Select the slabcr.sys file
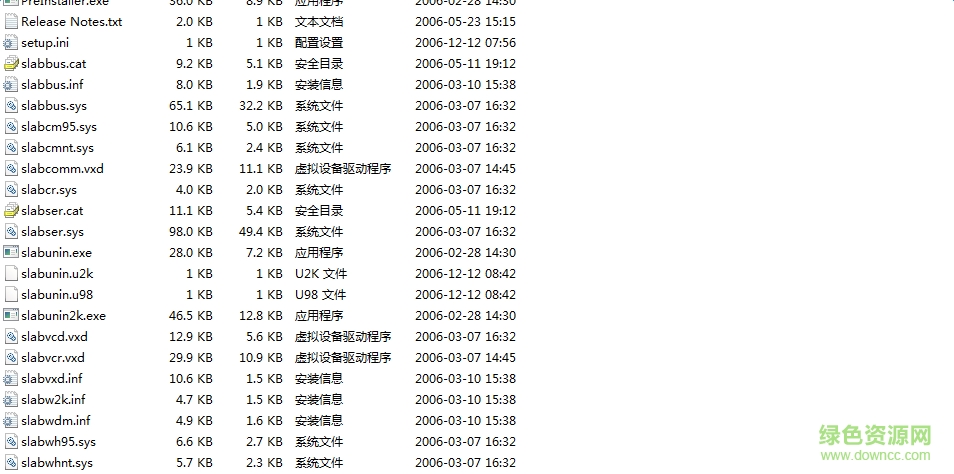The image size is (954, 474). (x=48, y=189)
